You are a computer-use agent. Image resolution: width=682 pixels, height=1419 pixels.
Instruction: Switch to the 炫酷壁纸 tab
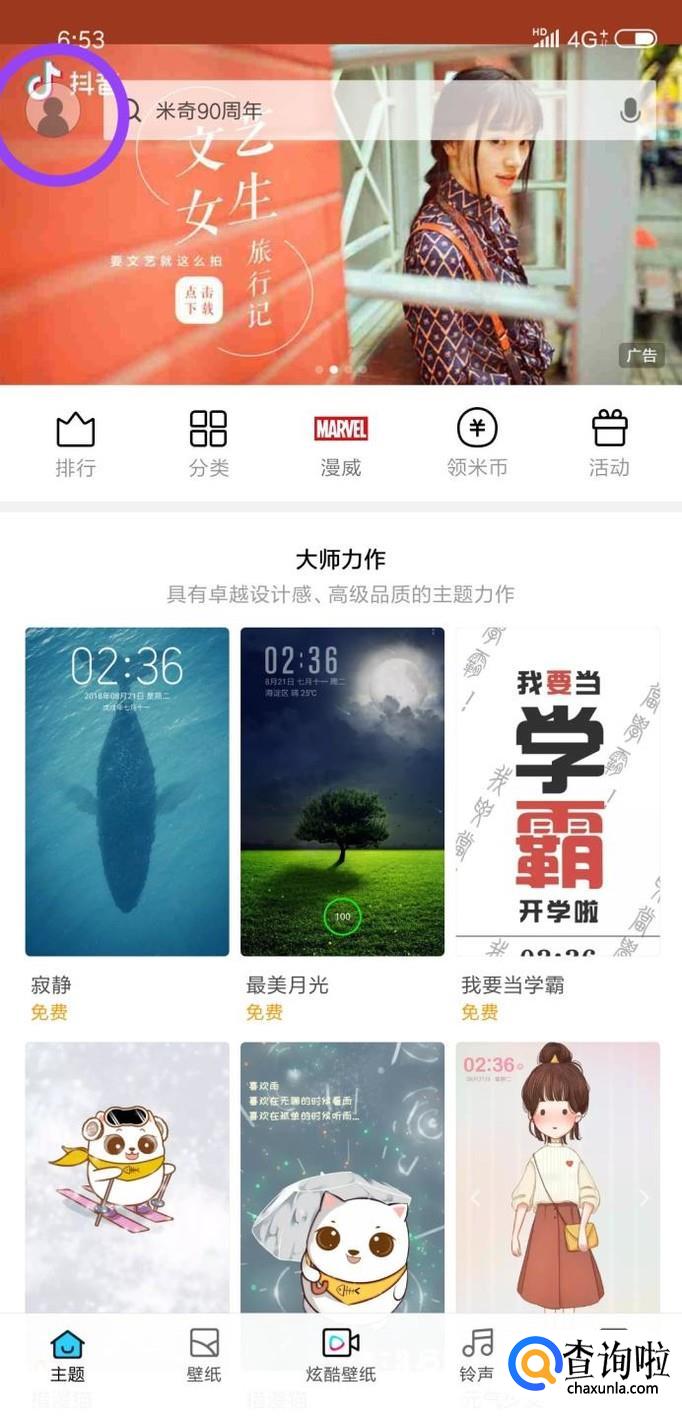(x=341, y=1355)
